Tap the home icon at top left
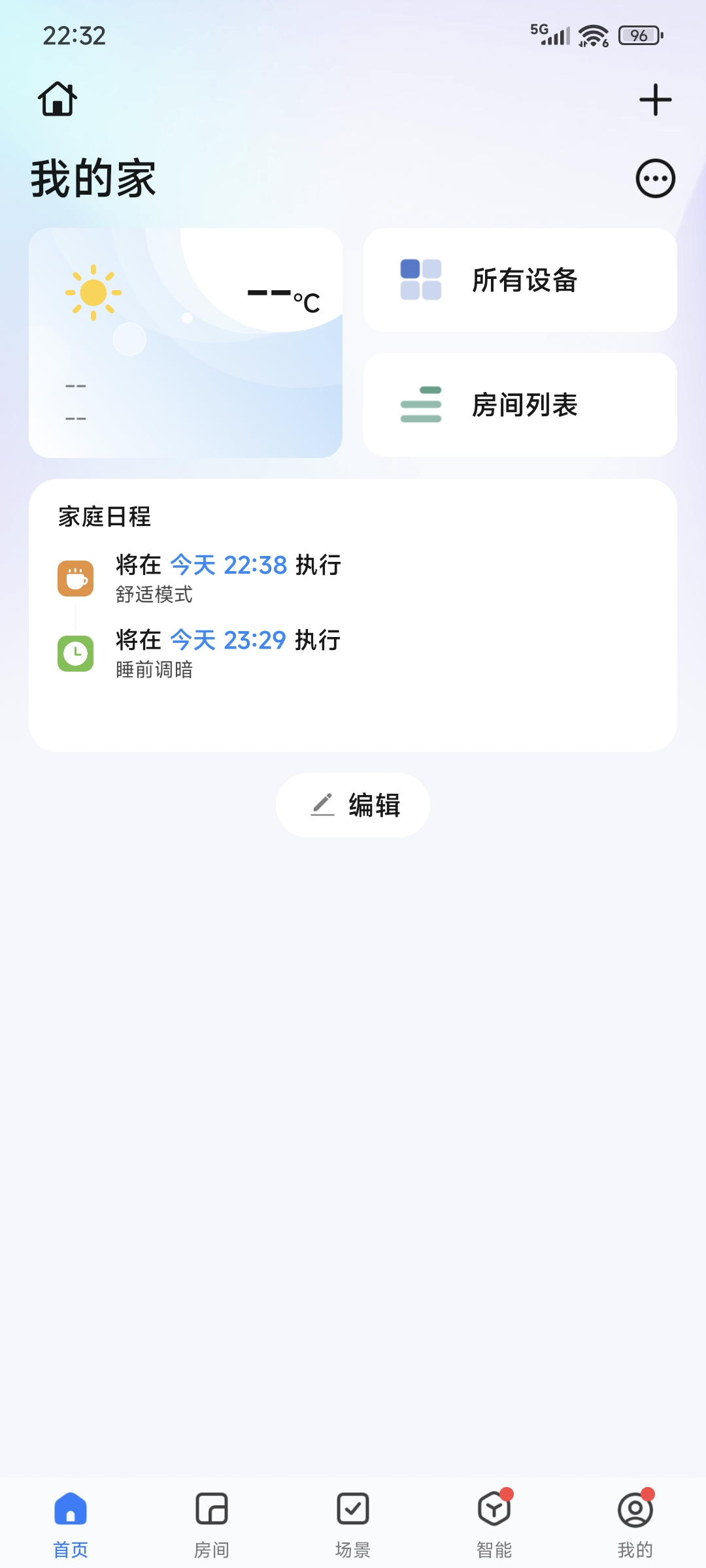The height and width of the screenshot is (1568, 706). 58,99
